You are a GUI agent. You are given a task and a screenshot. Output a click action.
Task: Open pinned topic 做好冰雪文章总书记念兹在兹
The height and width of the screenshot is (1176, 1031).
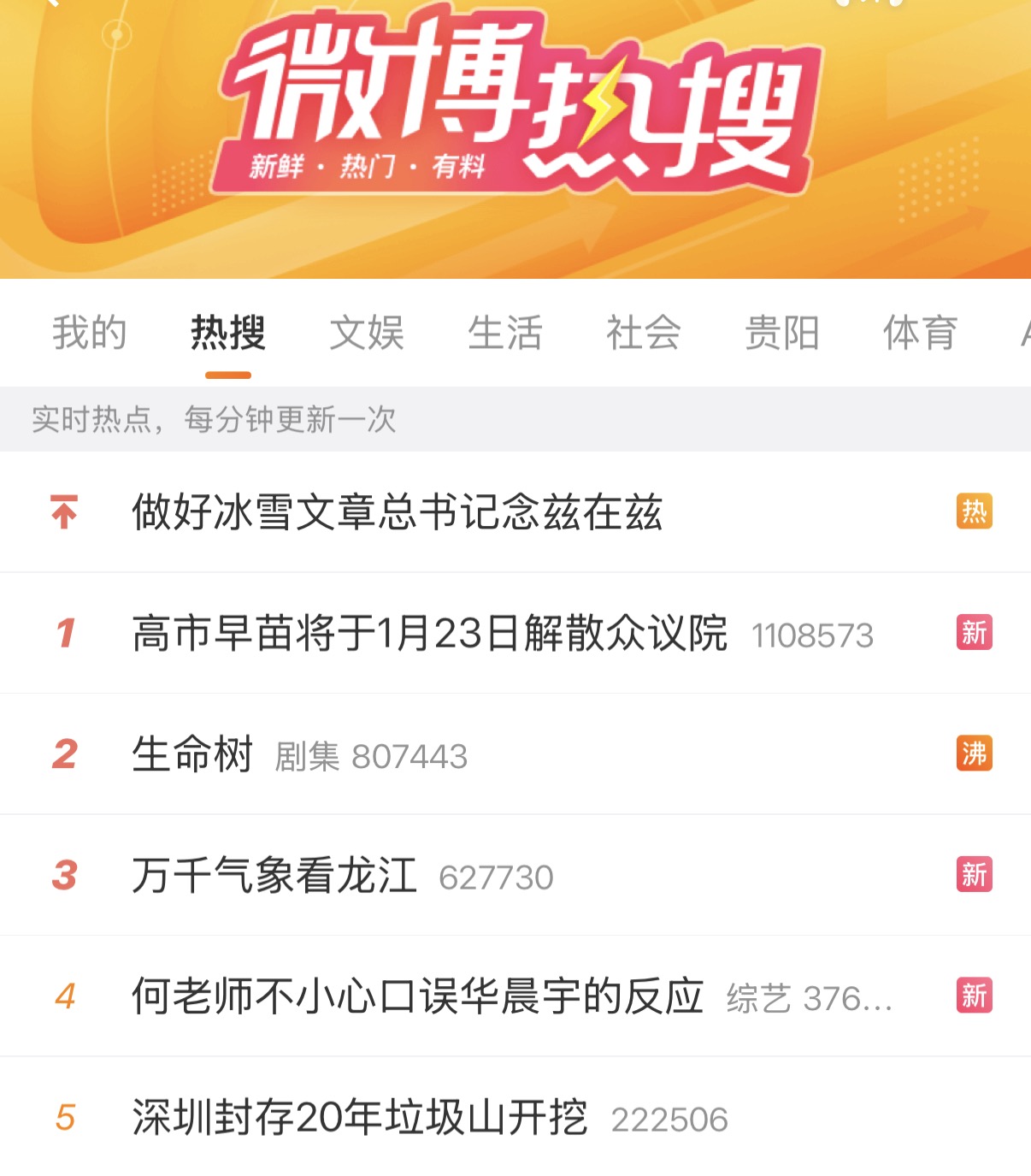point(397,512)
